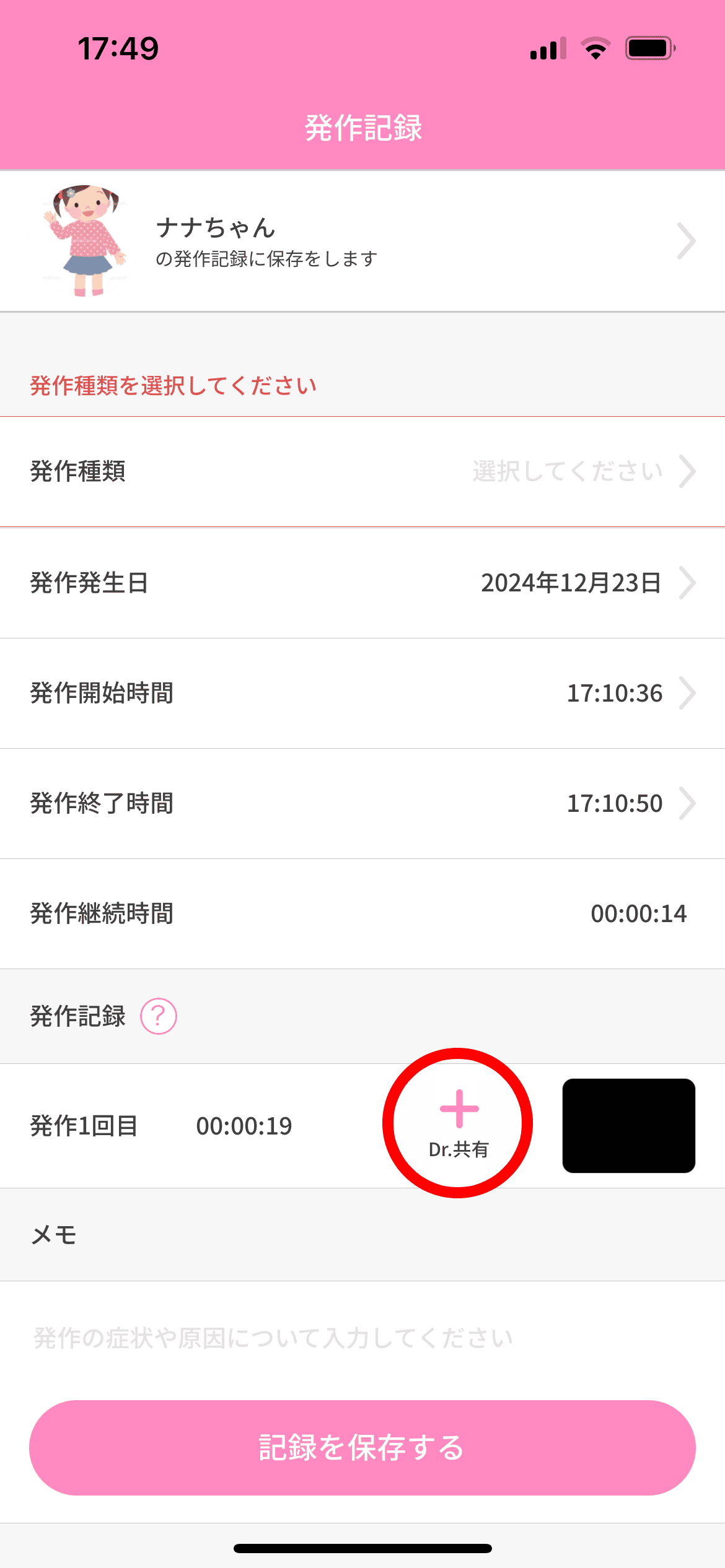Open ナナちゃん profile selection row
The height and width of the screenshot is (1568, 725).
[x=362, y=241]
